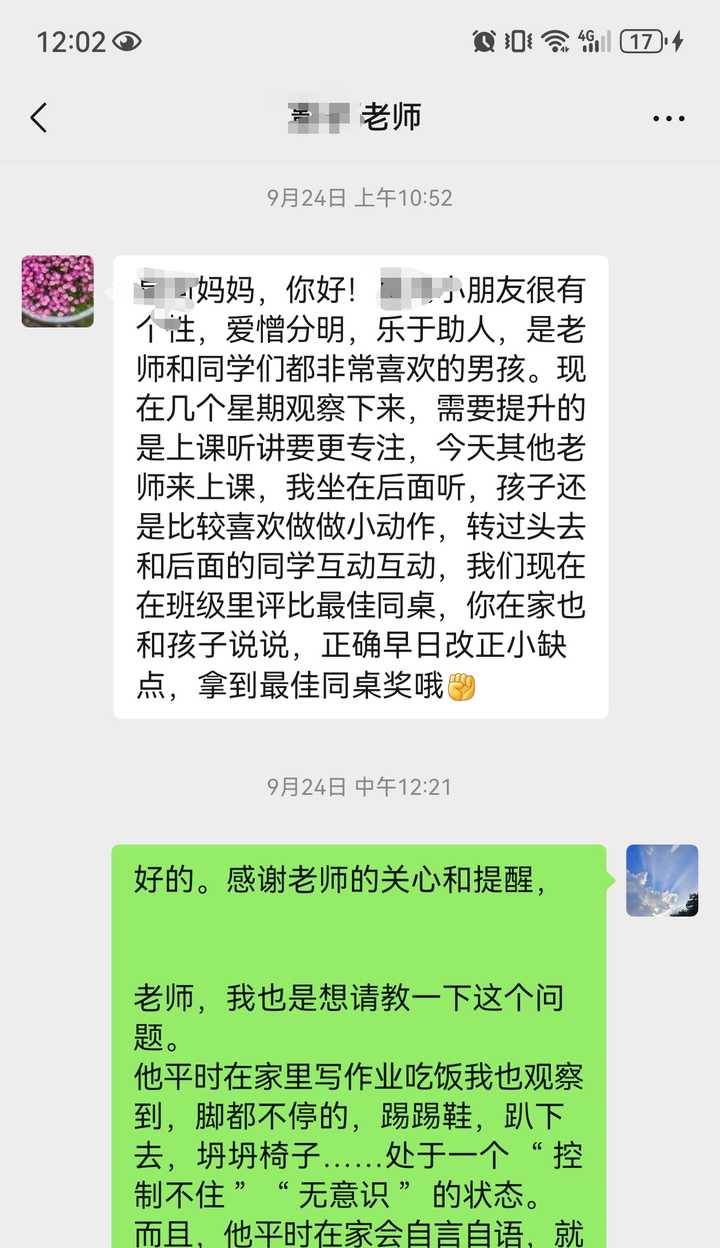Open the three-dot chat menu
Viewport: 720px width, 1248px height.
[x=668, y=119]
